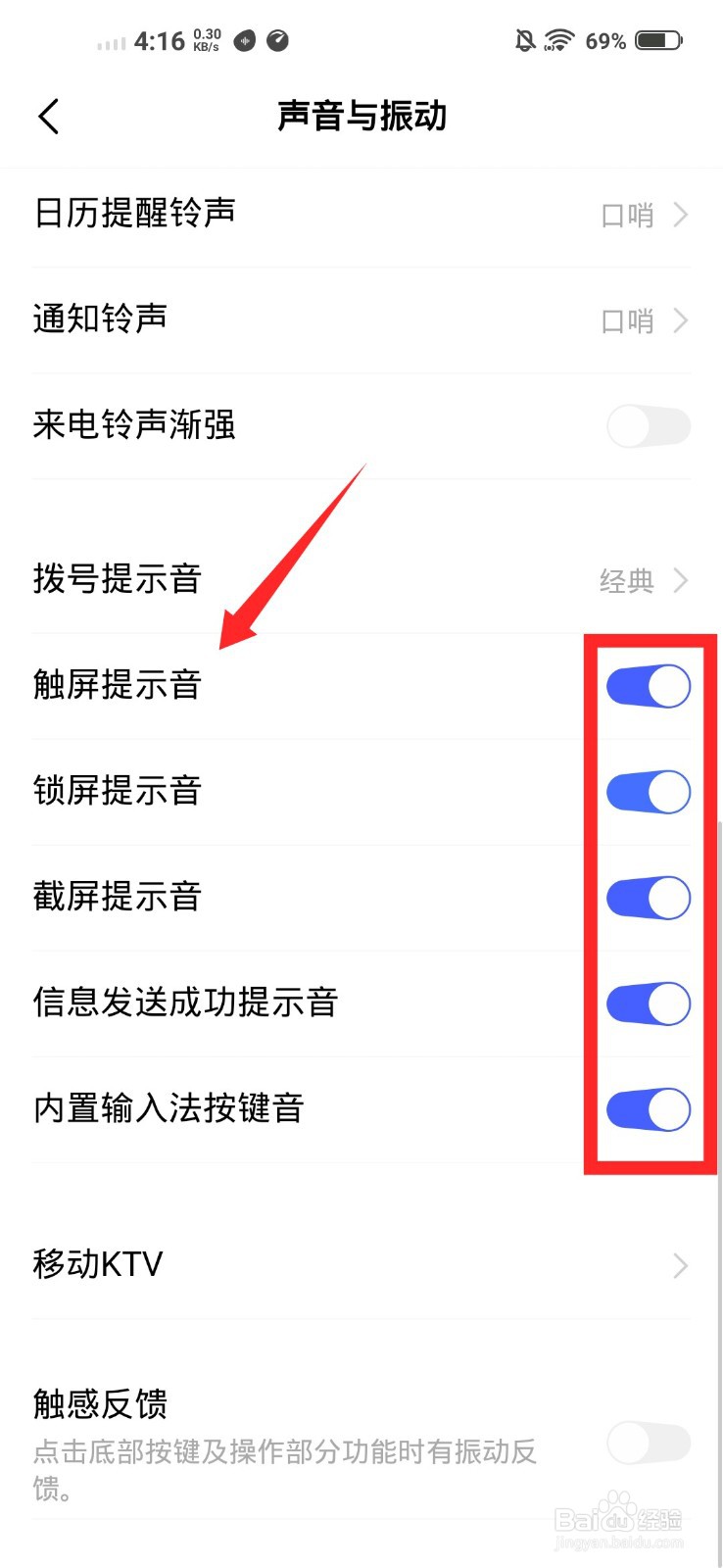Tap 信息发送成功提示音 label text
This screenshot has width=723, height=1568.
[x=185, y=1003]
